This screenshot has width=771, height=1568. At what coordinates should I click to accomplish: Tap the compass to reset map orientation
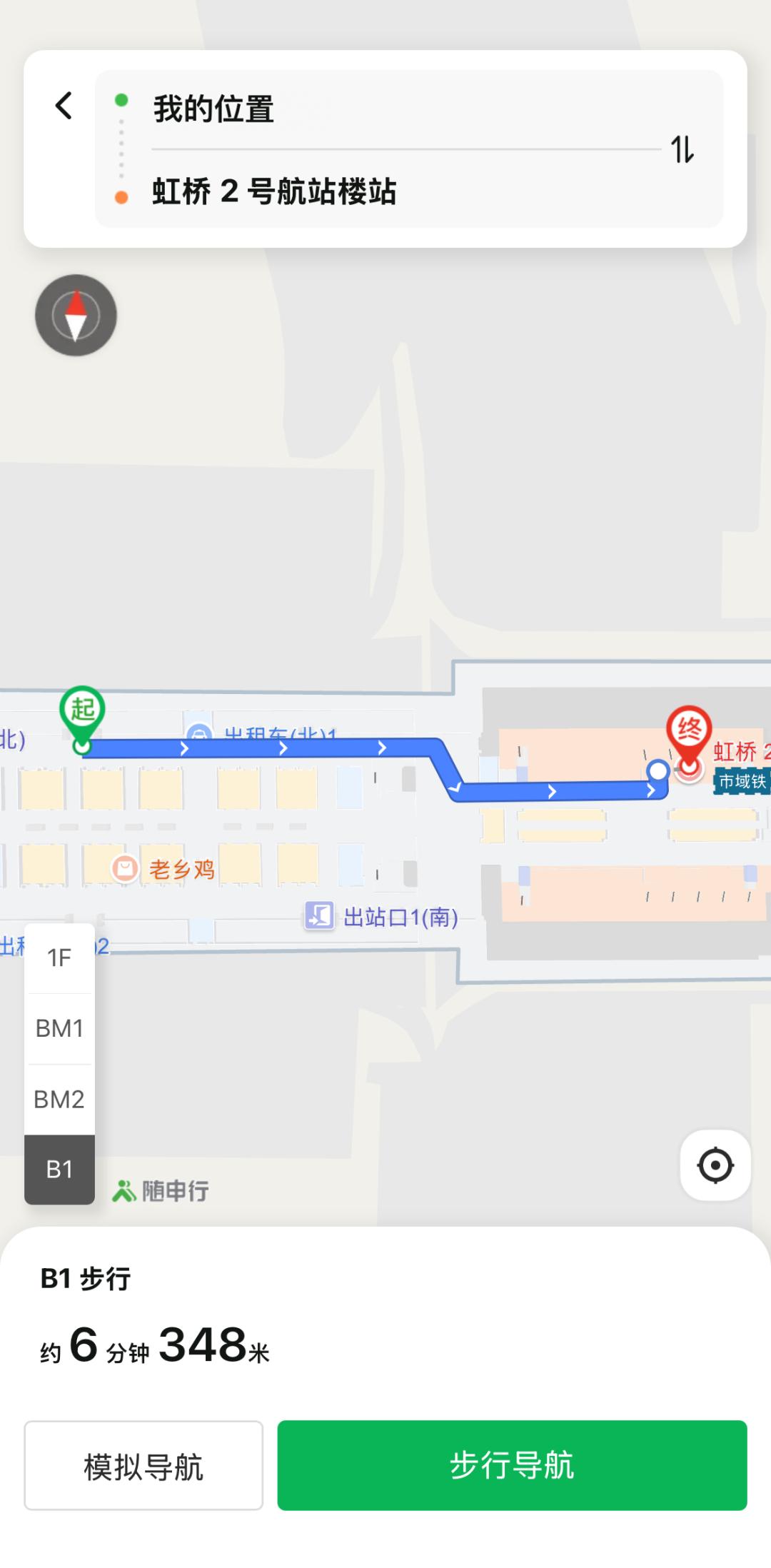pyautogui.click(x=76, y=316)
